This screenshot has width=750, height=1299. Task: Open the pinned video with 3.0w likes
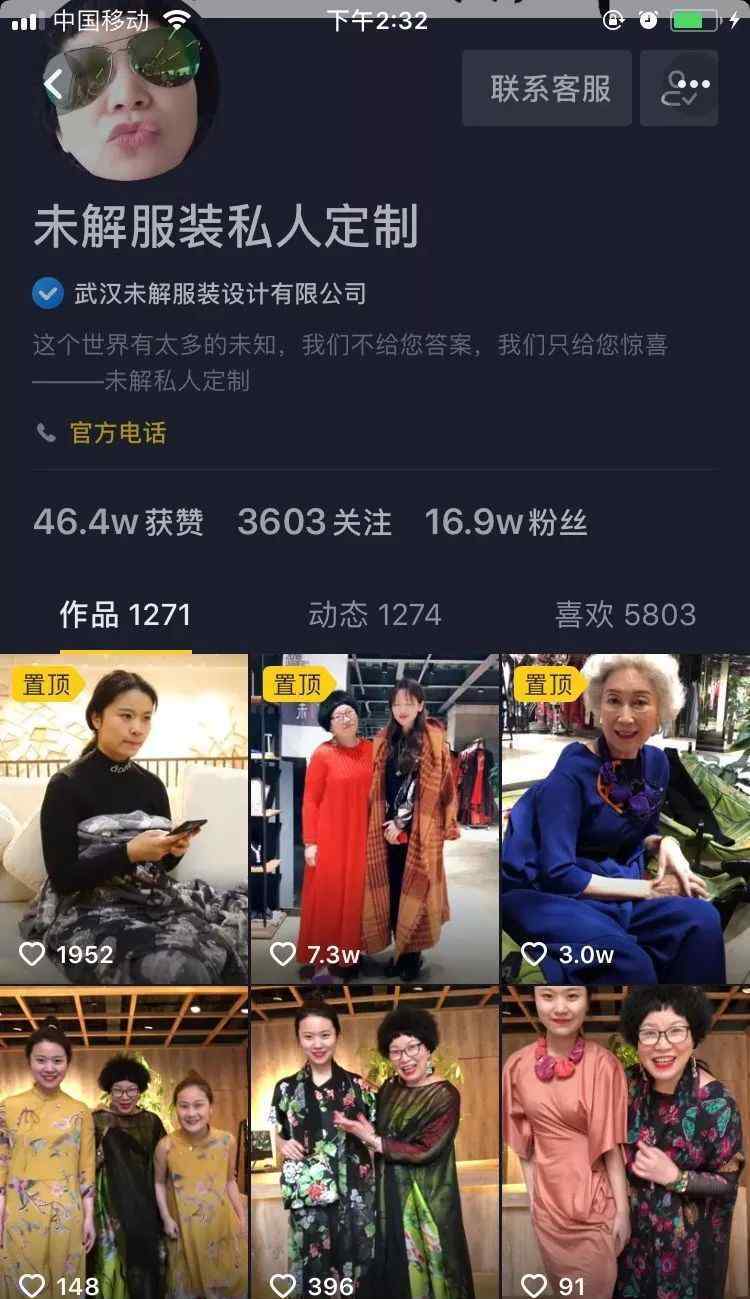[x=626, y=820]
